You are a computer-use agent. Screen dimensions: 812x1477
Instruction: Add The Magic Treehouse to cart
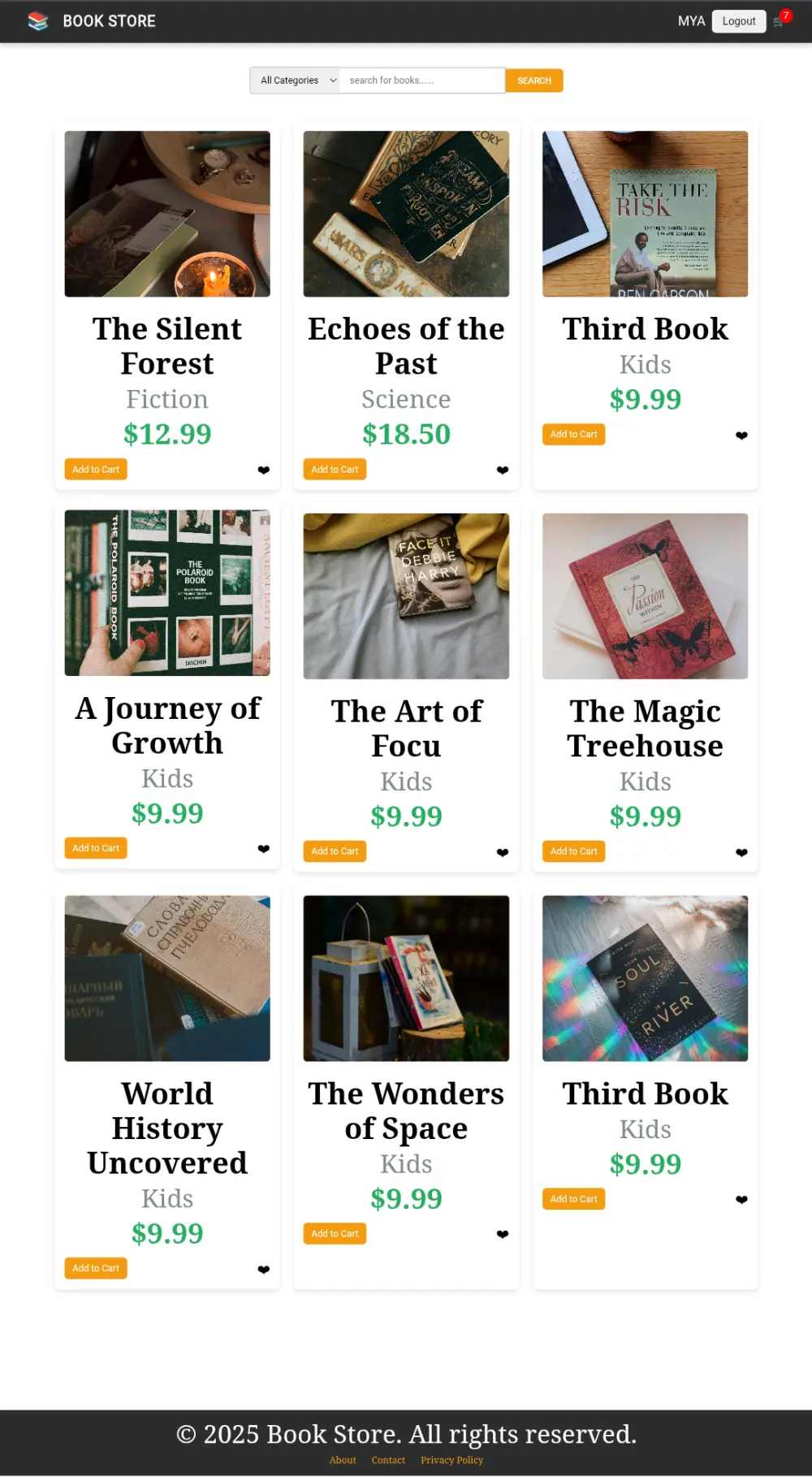573,851
